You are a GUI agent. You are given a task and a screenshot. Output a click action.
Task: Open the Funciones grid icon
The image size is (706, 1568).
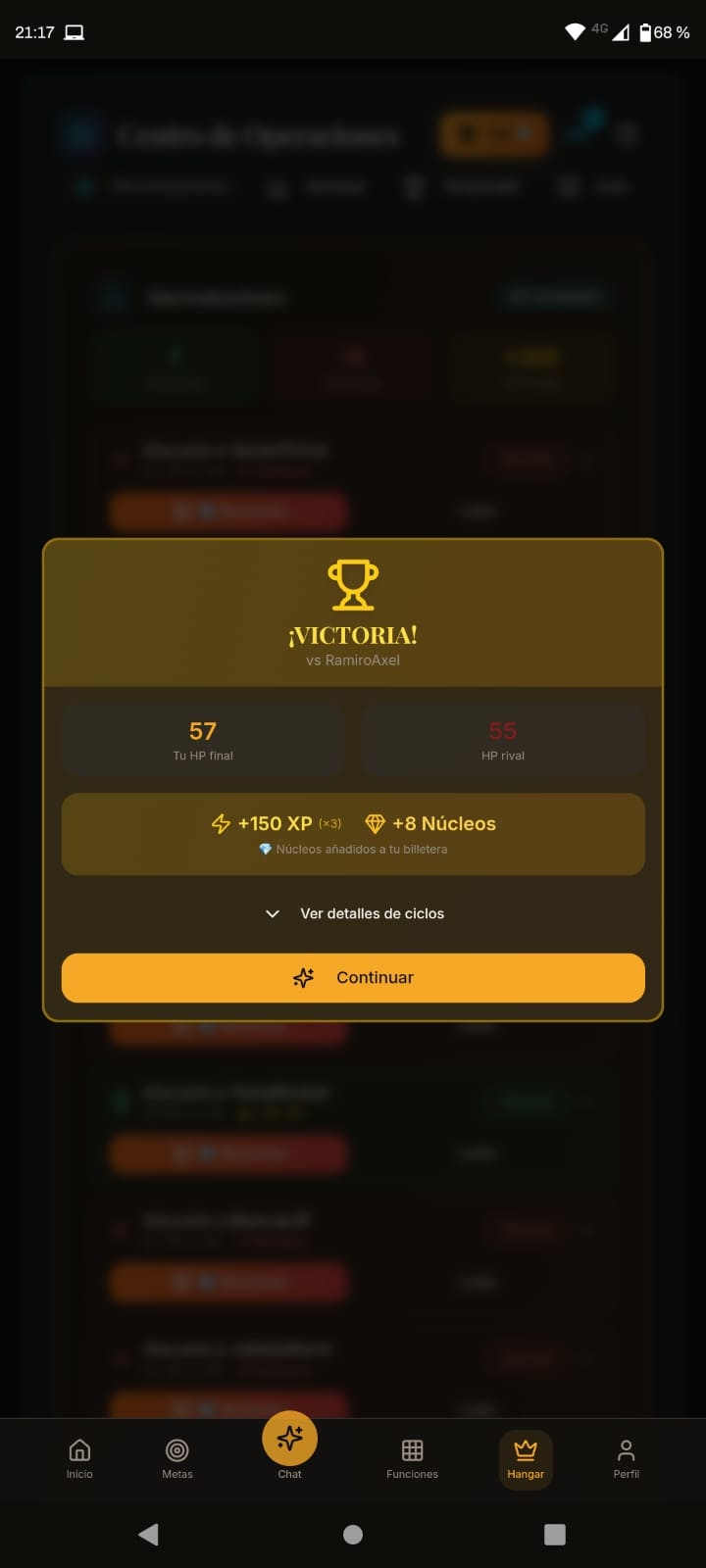click(x=412, y=1447)
